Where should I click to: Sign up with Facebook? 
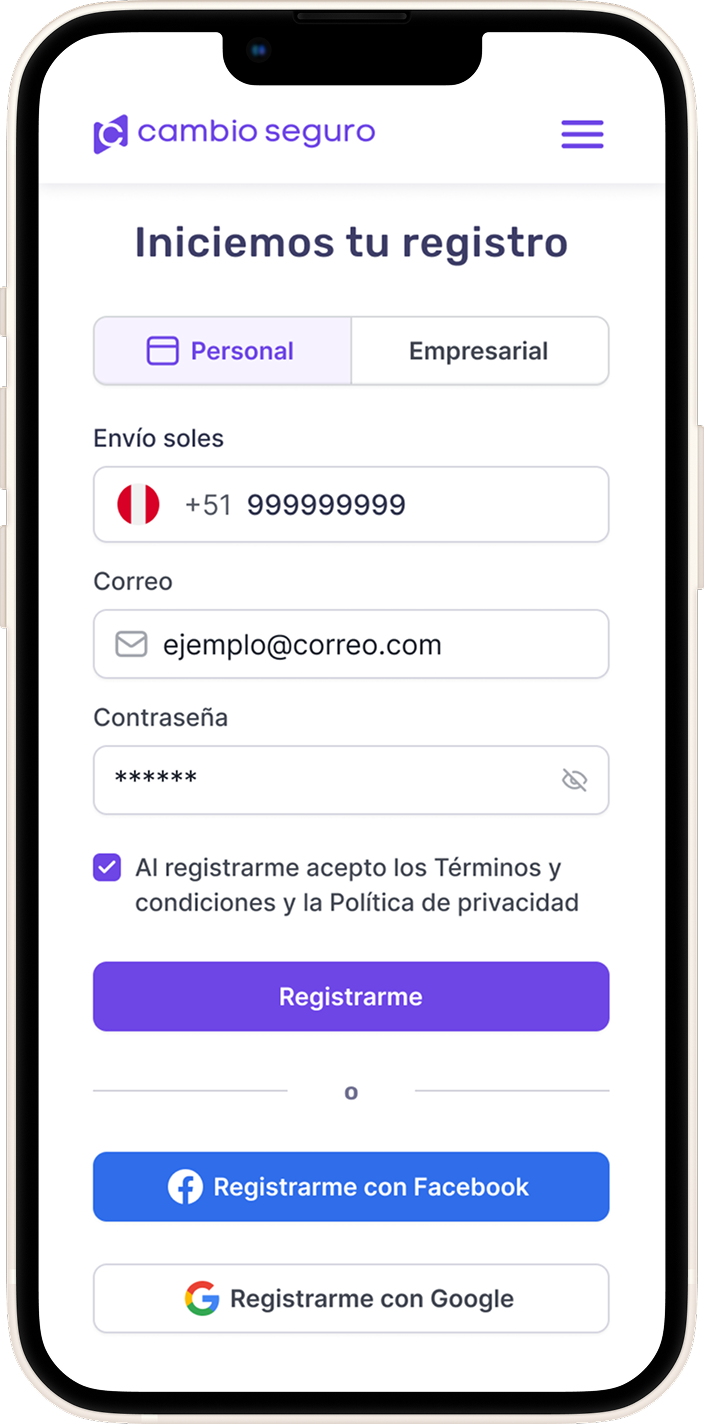coord(351,1187)
